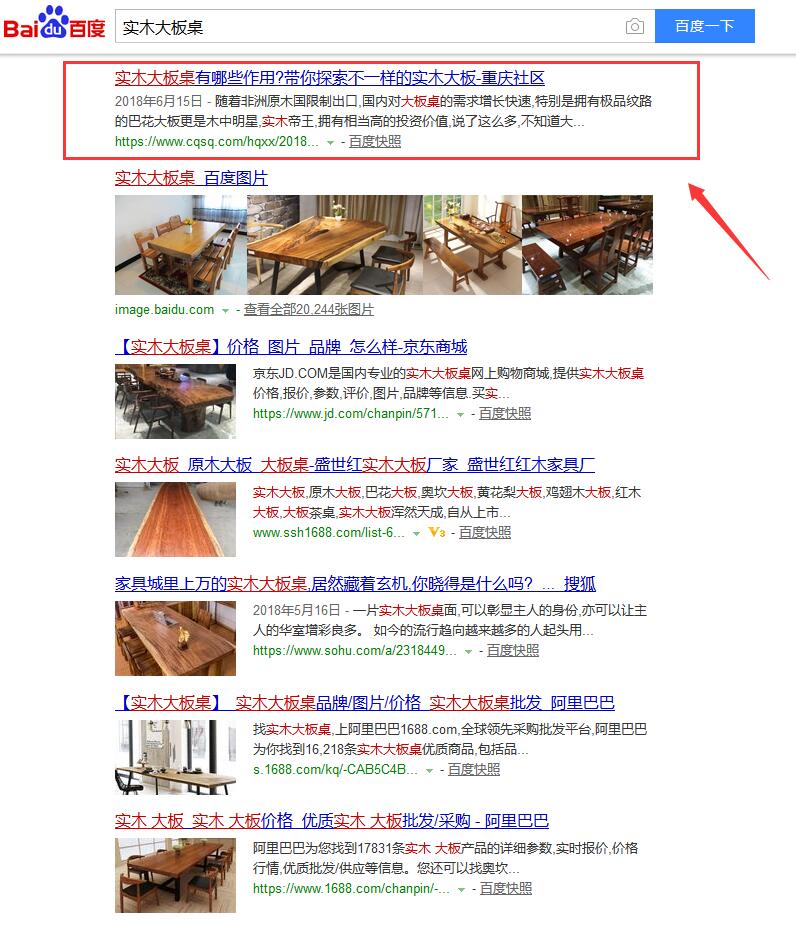Expand the dropdown arrow beside image.baidu.com

point(226,311)
